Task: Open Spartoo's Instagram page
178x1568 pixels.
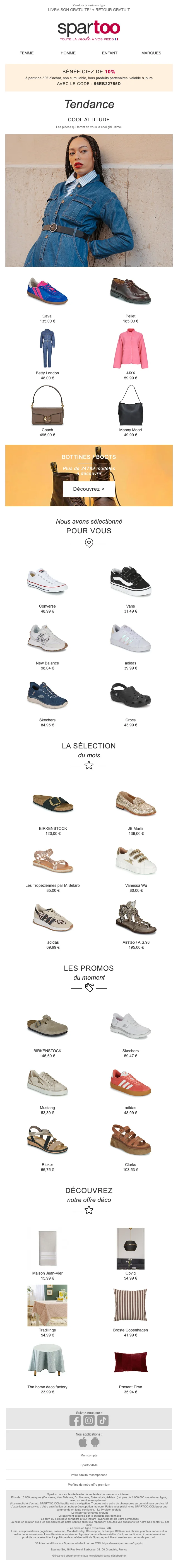Action: coord(89,1420)
